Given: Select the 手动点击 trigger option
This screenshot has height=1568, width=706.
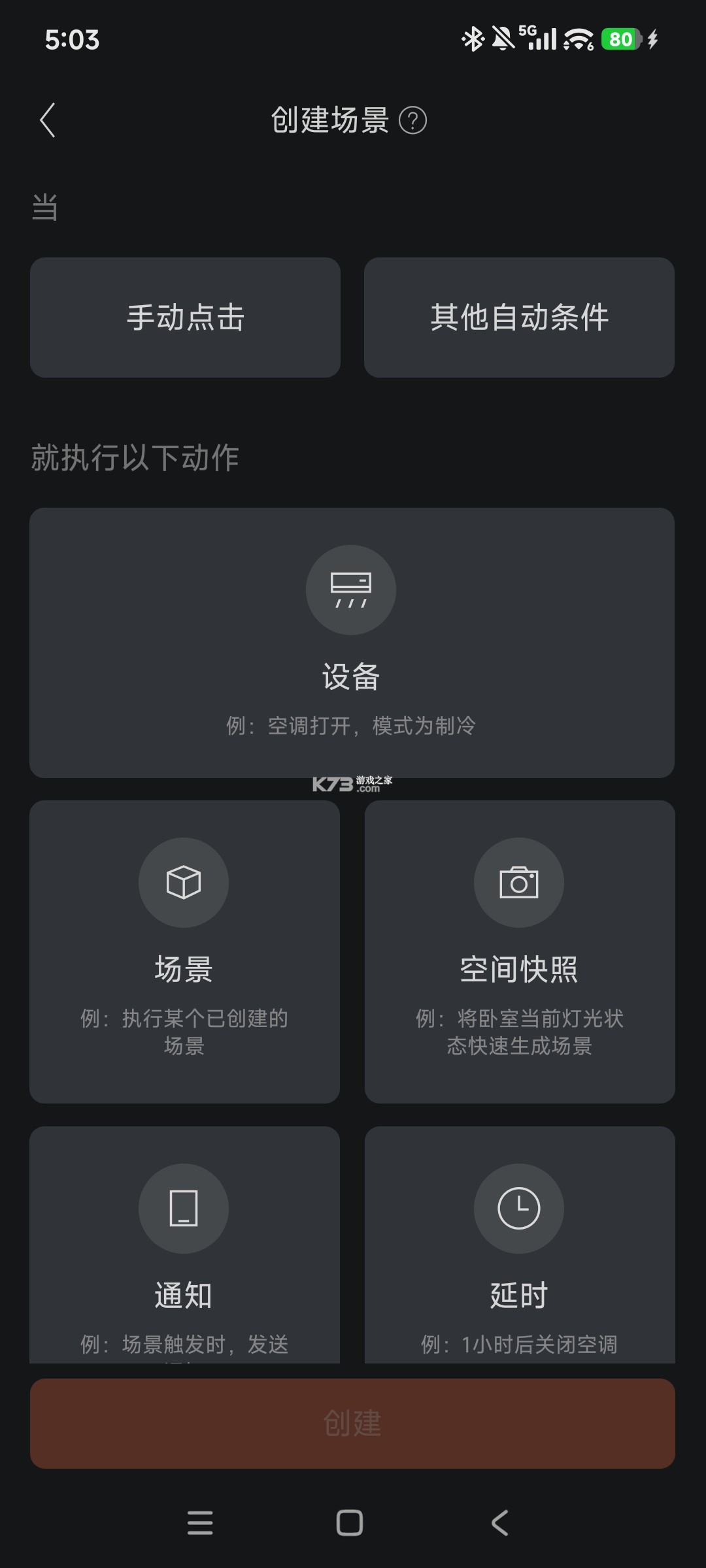Looking at the screenshot, I should (x=185, y=318).
